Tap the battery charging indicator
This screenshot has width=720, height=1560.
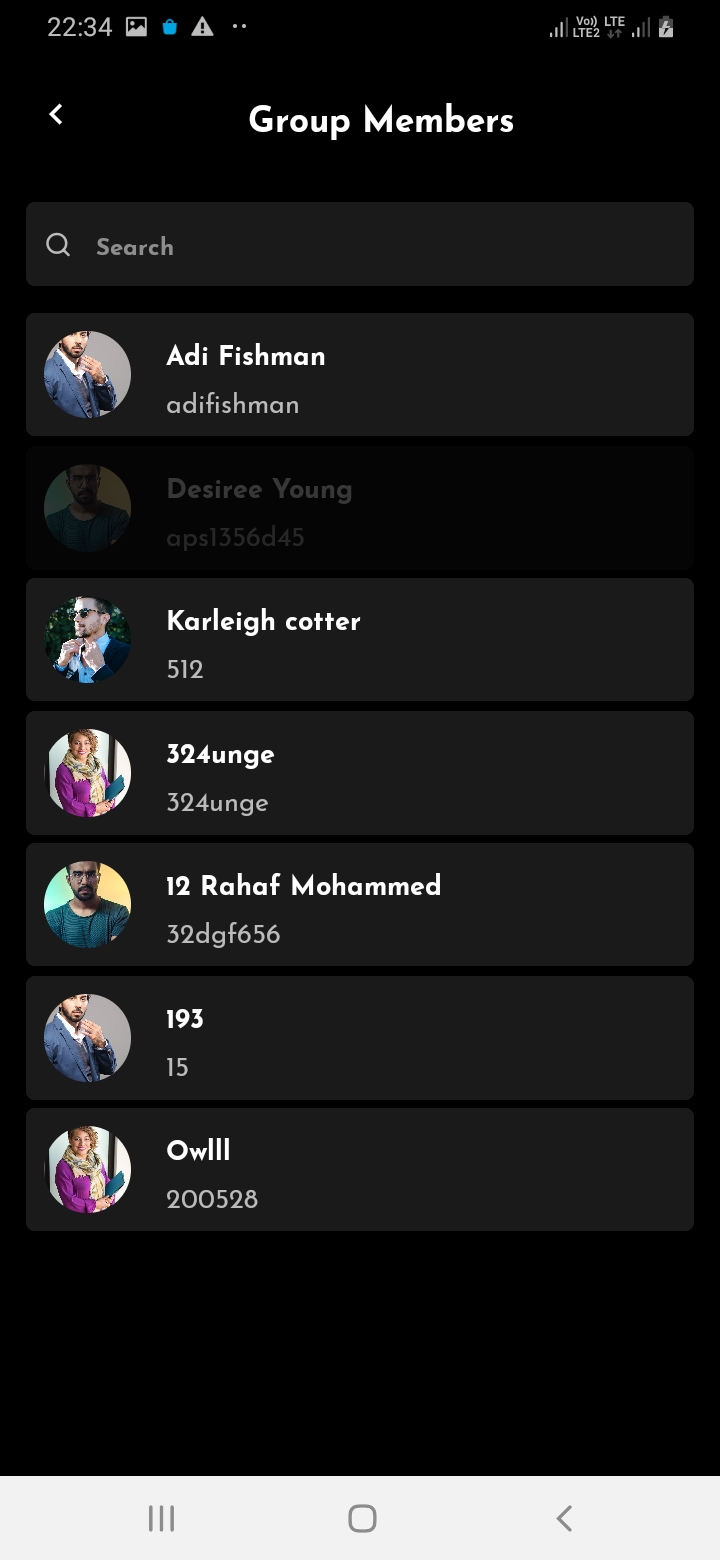coord(664,27)
